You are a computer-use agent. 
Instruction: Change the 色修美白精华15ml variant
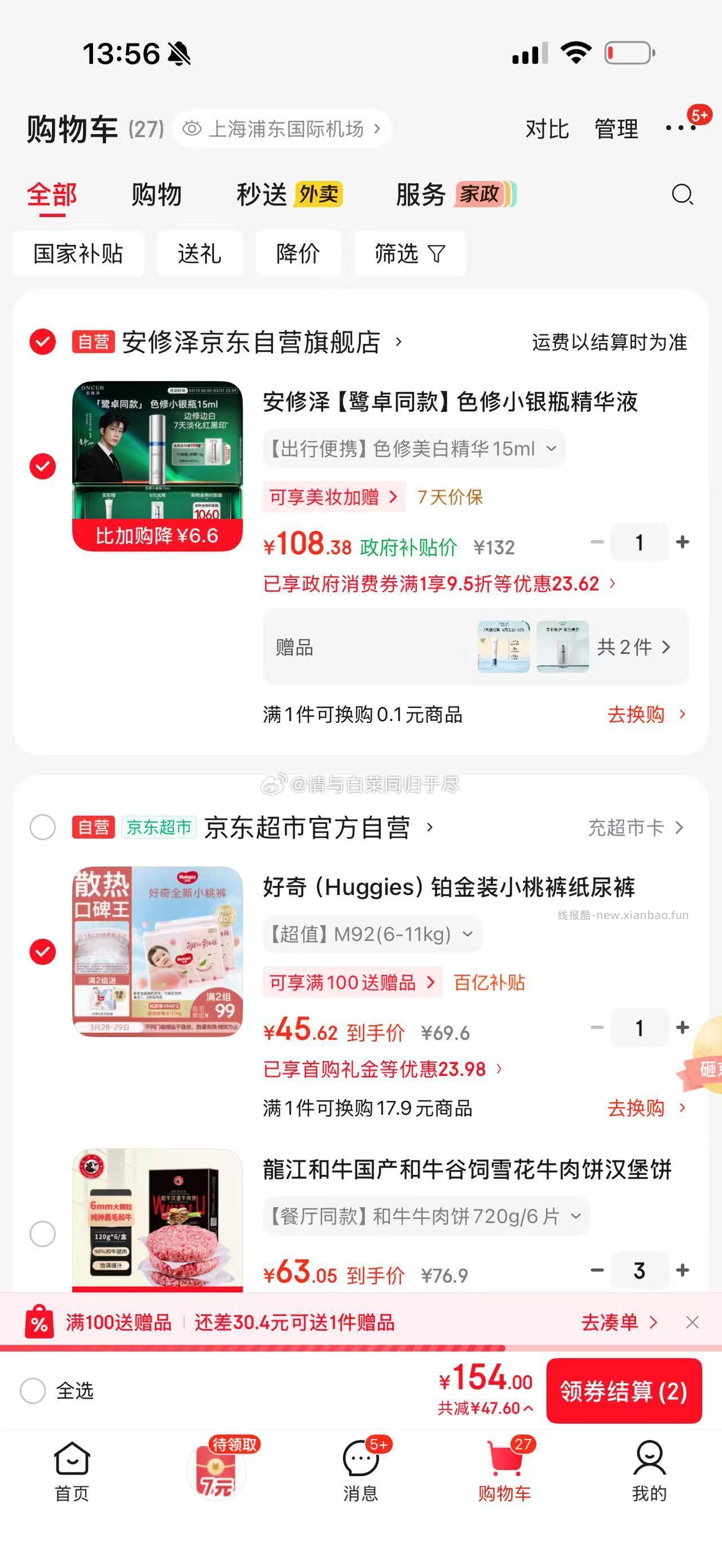tap(414, 449)
